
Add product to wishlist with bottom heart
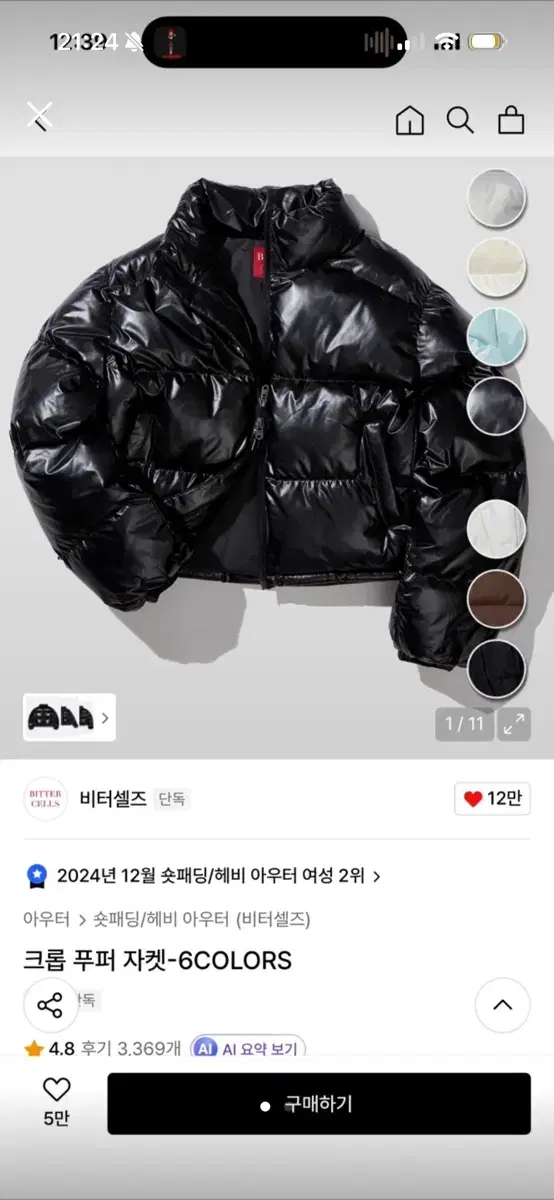[x=56, y=1101]
